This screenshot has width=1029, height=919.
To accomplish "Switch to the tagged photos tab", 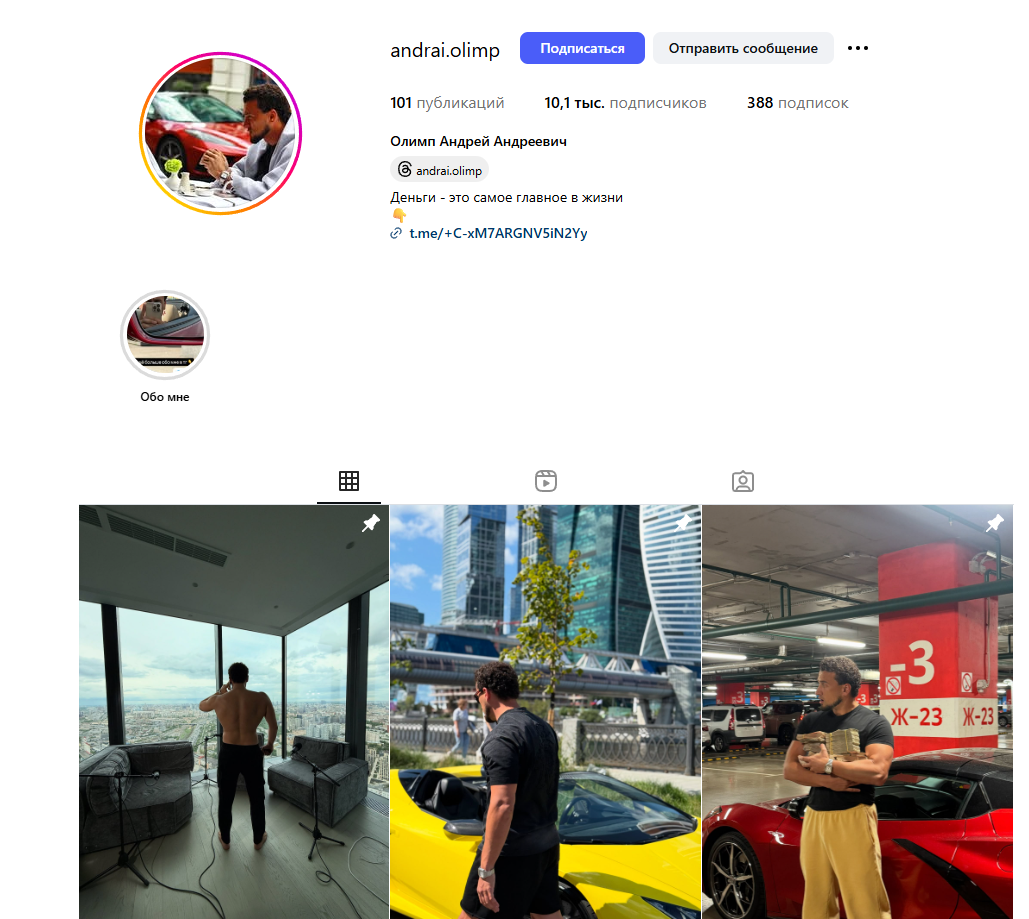I will pyautogui.click(x=742, y=481).
